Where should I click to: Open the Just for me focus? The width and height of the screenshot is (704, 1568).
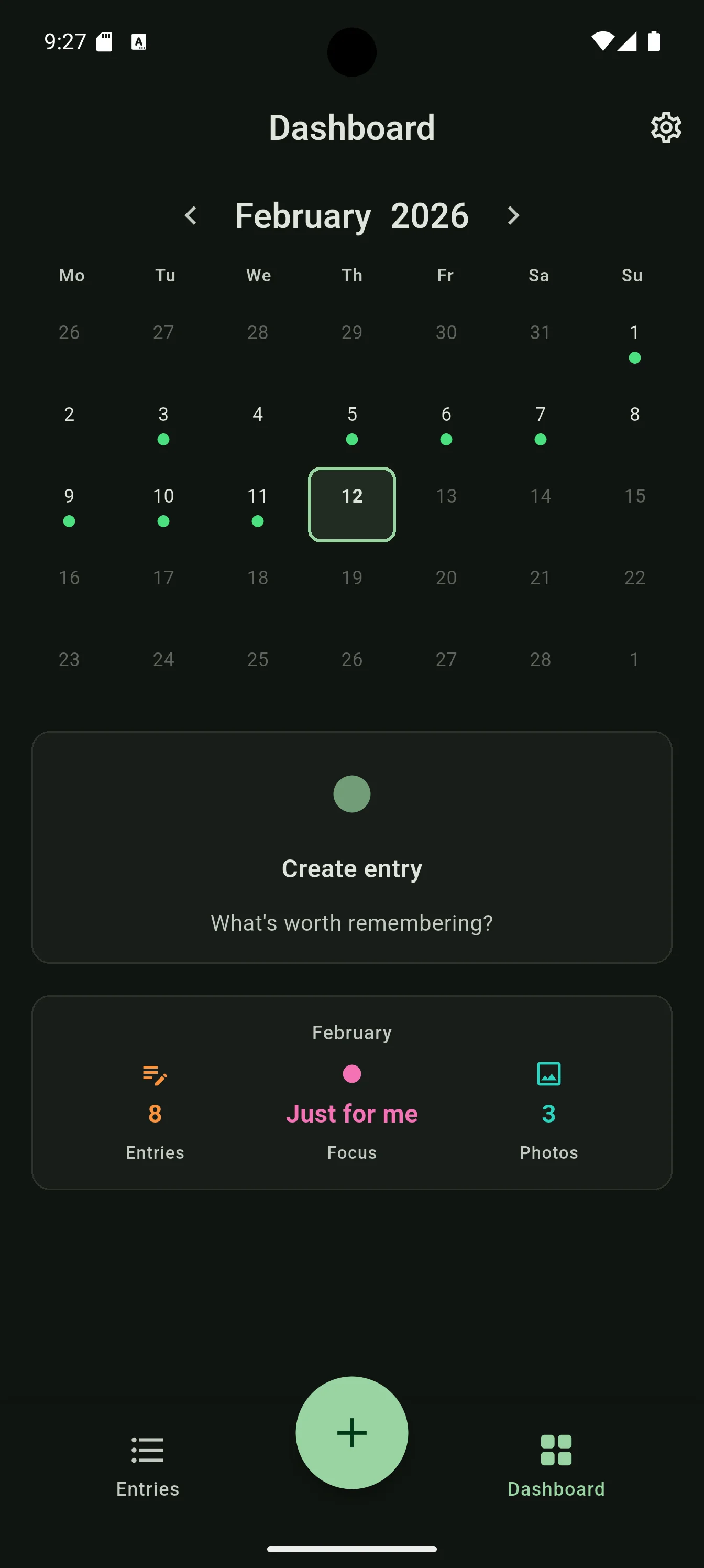[351, 1113]
